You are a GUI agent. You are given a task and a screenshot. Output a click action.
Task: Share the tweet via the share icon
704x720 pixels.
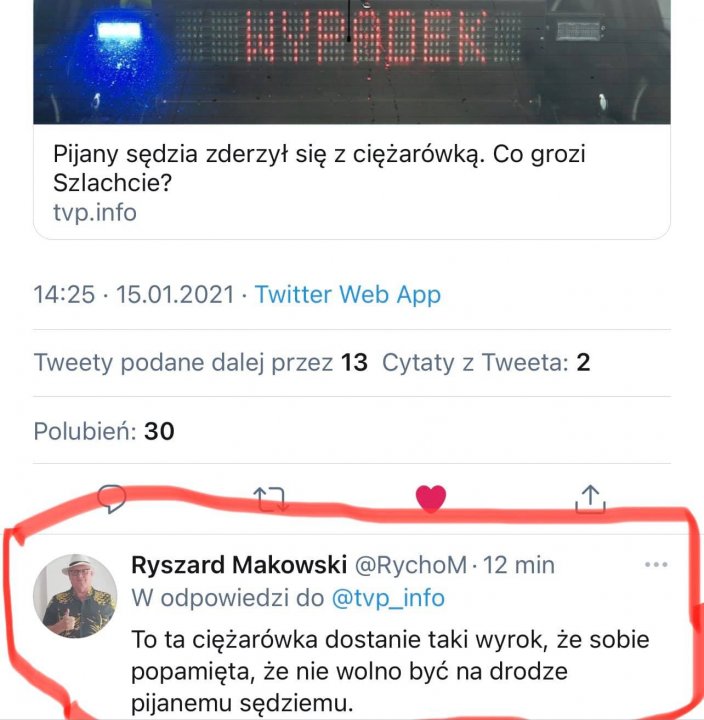[x=590, y=497]
